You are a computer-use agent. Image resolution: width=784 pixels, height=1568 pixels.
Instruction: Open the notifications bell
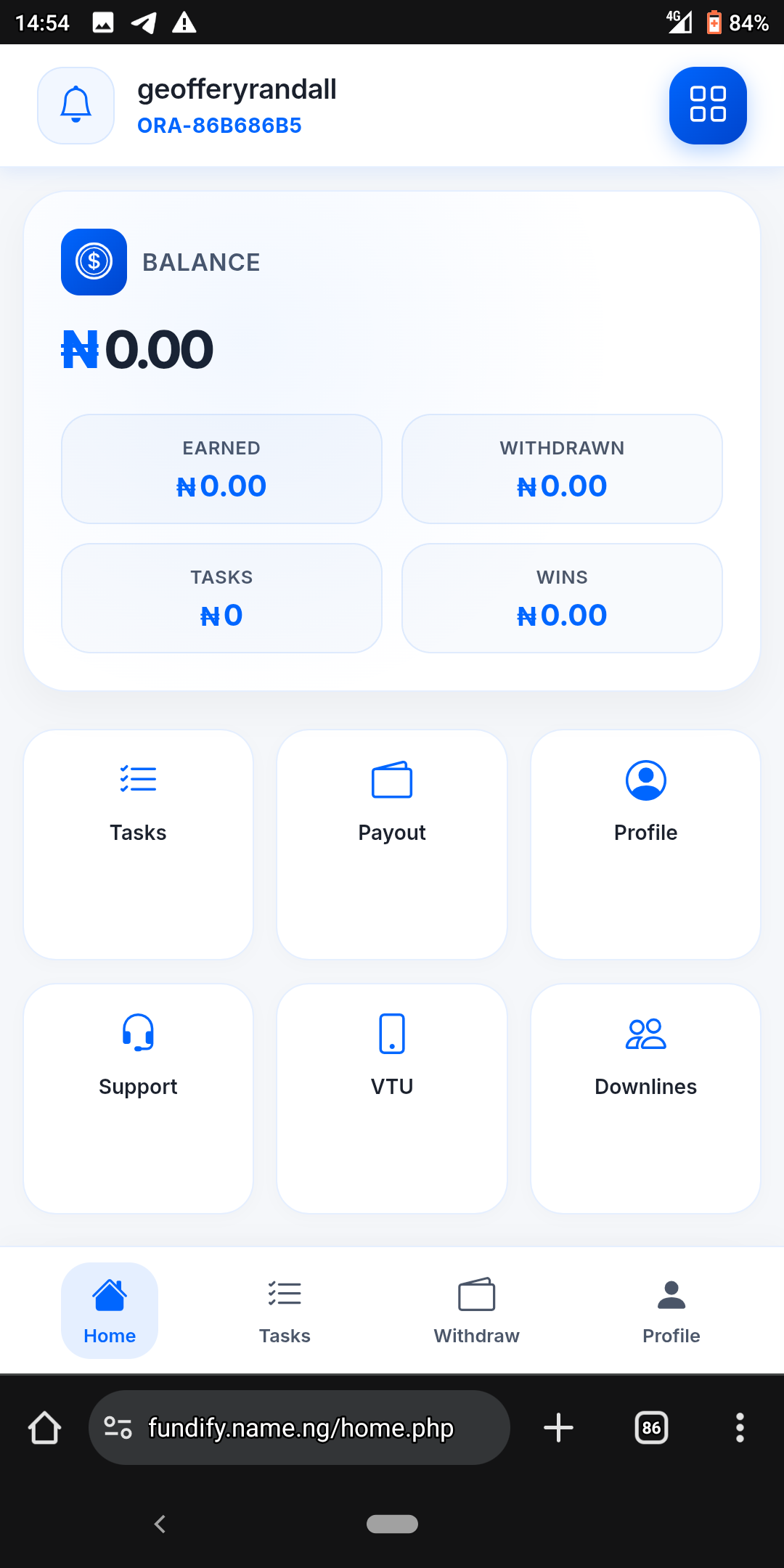click(x=75, y=105)
